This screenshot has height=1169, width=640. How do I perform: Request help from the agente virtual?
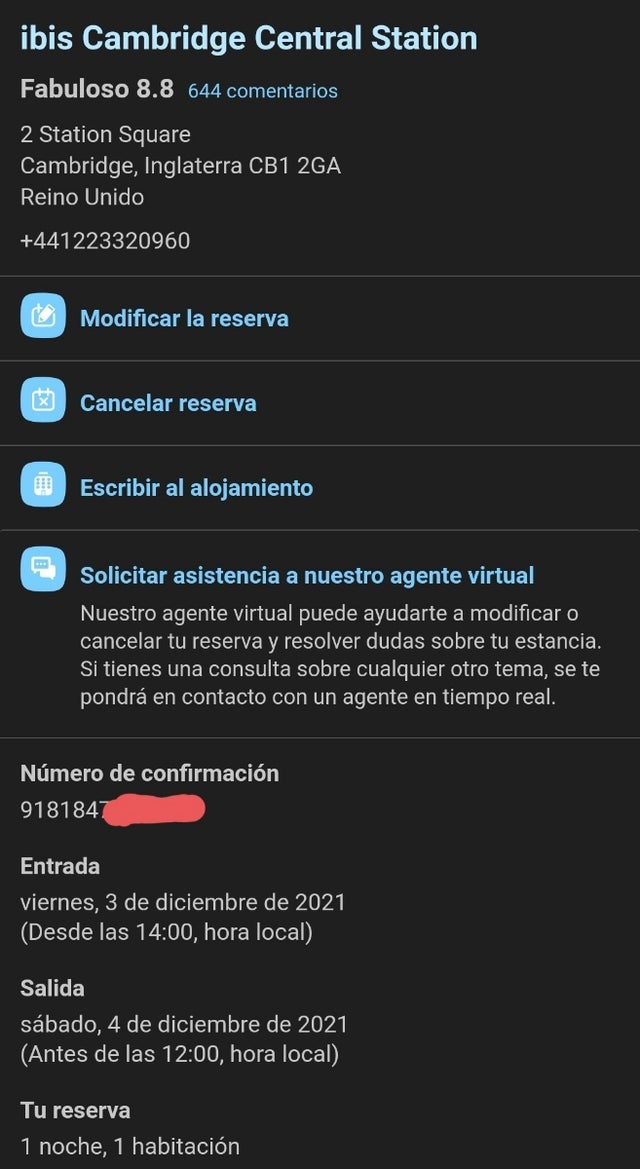(x=306, y=575)
